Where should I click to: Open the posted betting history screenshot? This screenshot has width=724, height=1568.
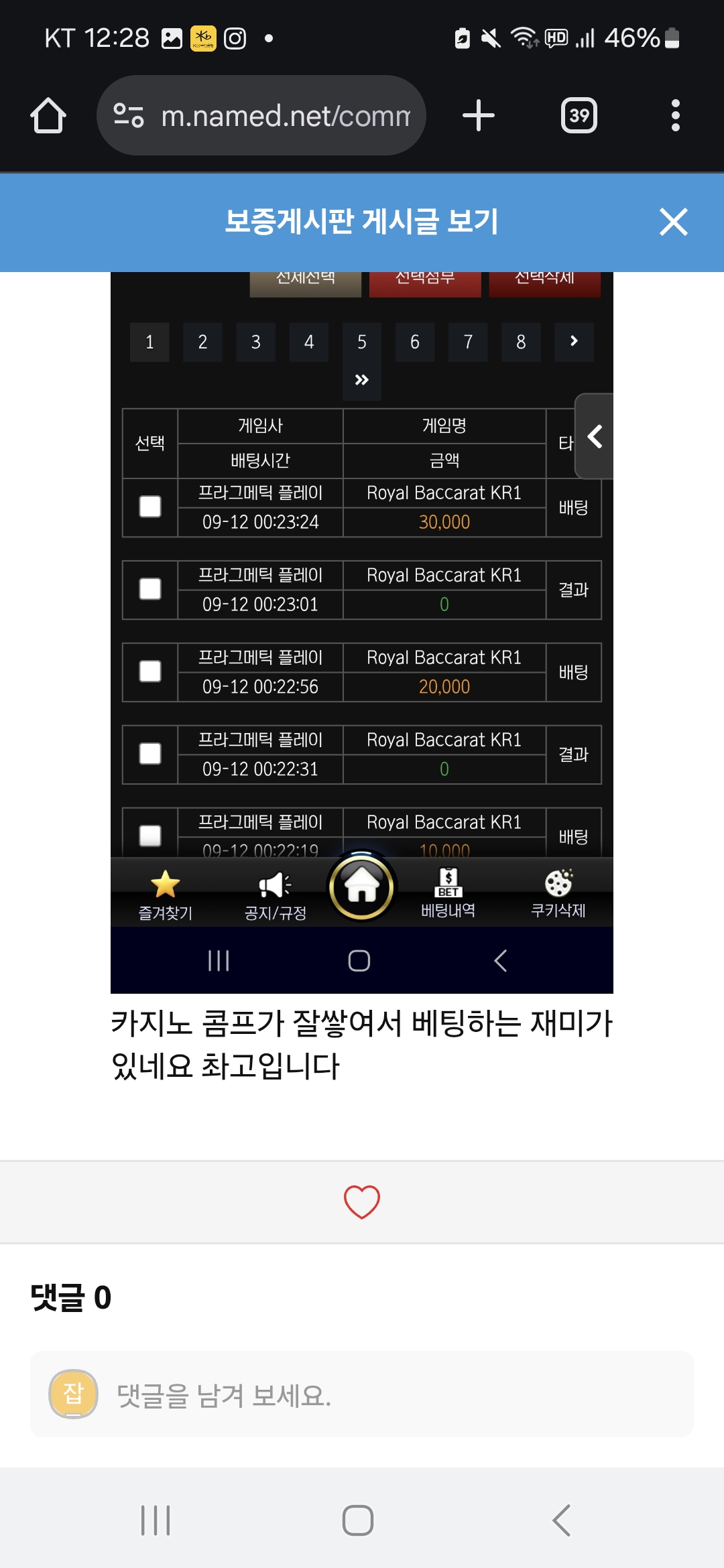coord(362,630)
